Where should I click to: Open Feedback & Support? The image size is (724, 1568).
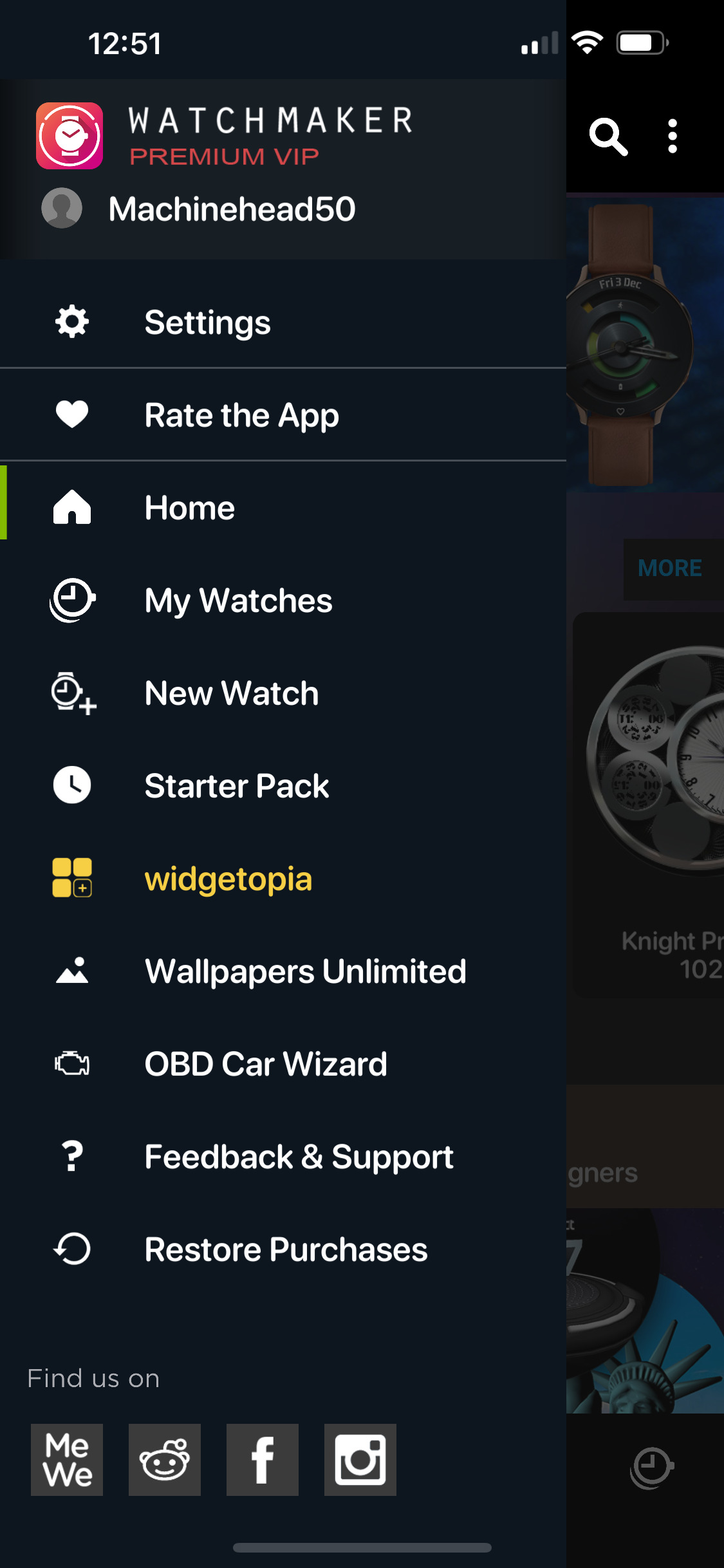point(299,1157)
